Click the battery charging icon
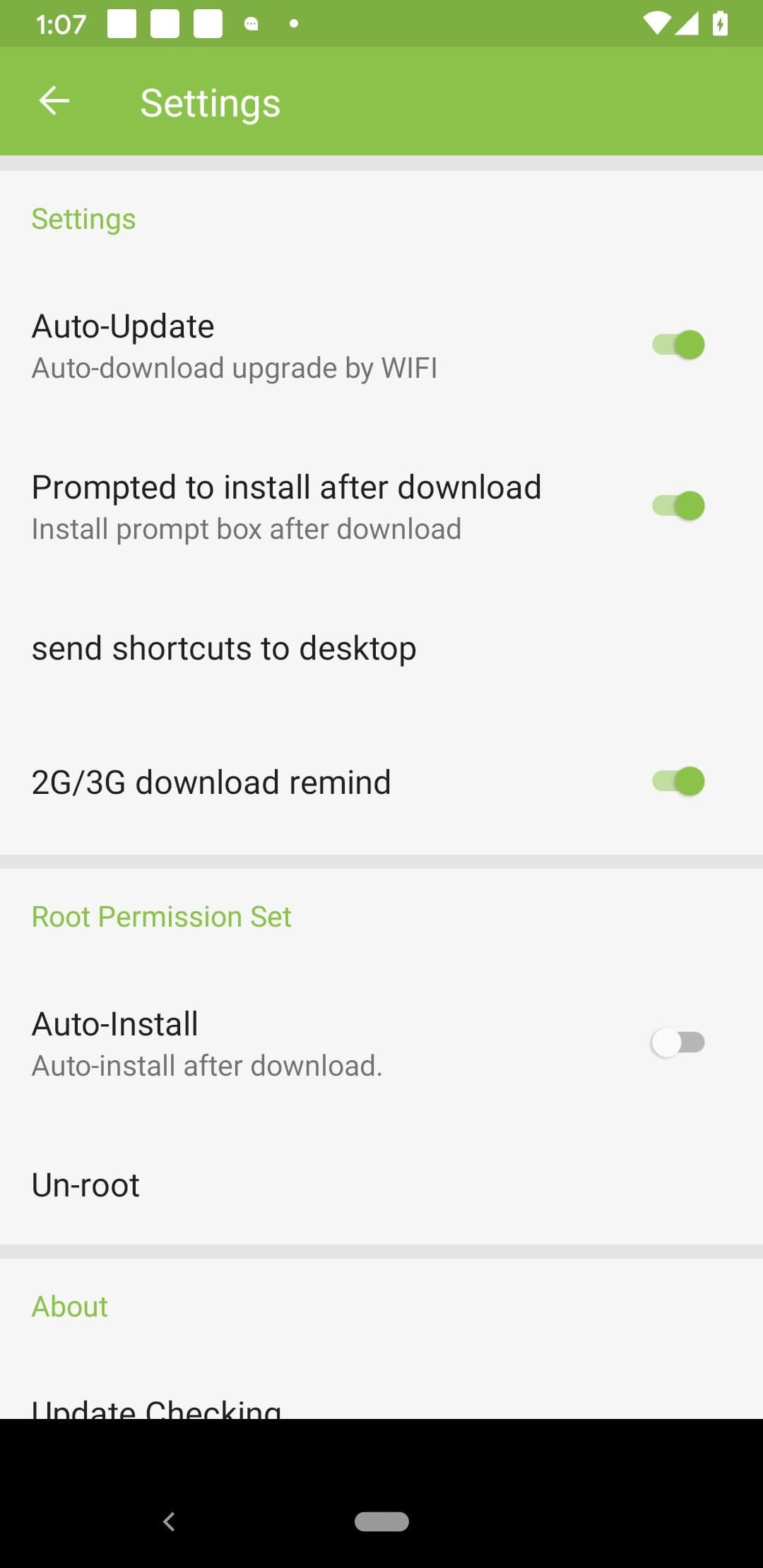This screenshot has width=763, height=1568. coord(721,23)
